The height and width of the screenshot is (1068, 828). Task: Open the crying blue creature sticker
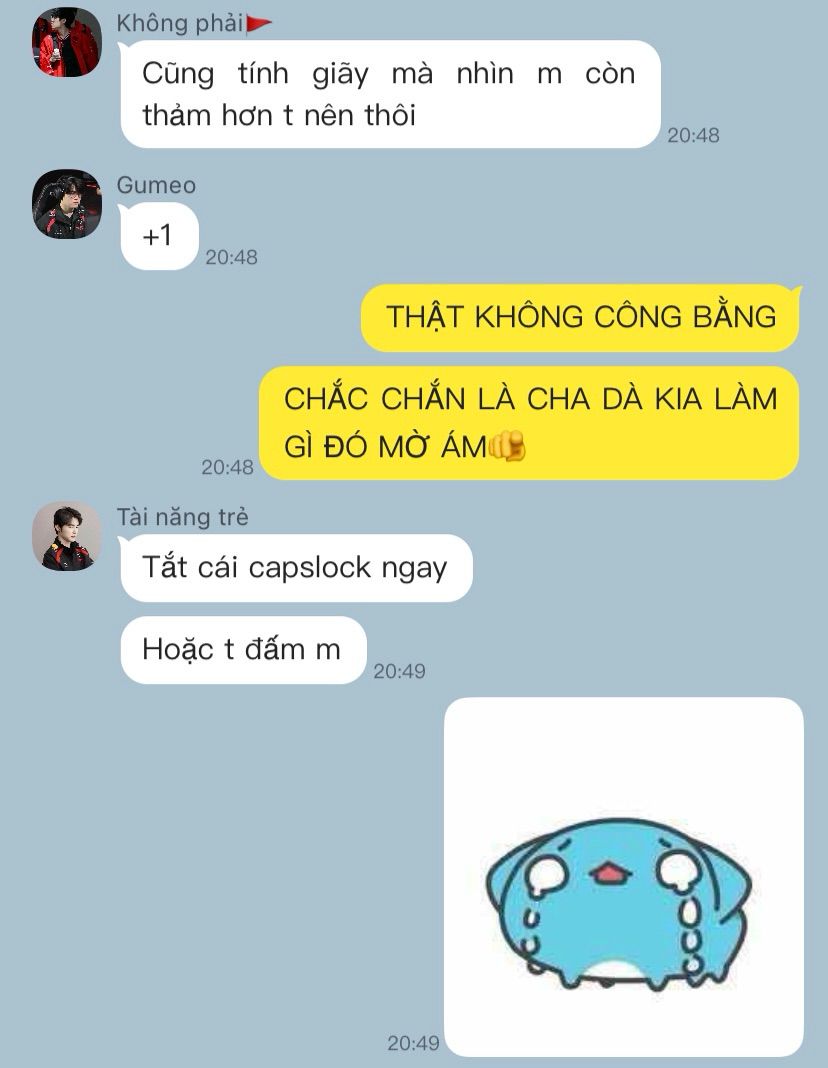(x=624, y=877)
